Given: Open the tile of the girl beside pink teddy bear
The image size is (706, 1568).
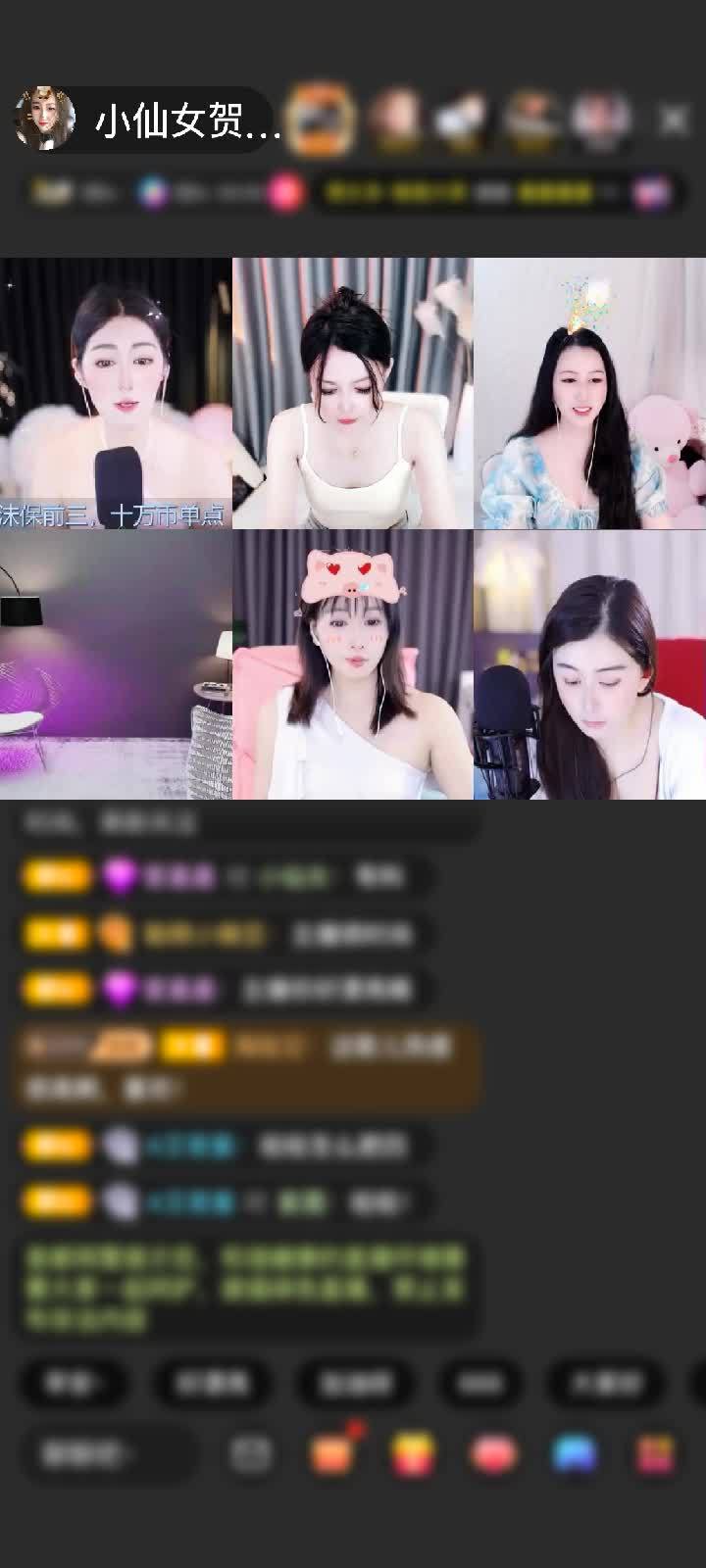Looking at the screenshot, I should tap(589, 393).
